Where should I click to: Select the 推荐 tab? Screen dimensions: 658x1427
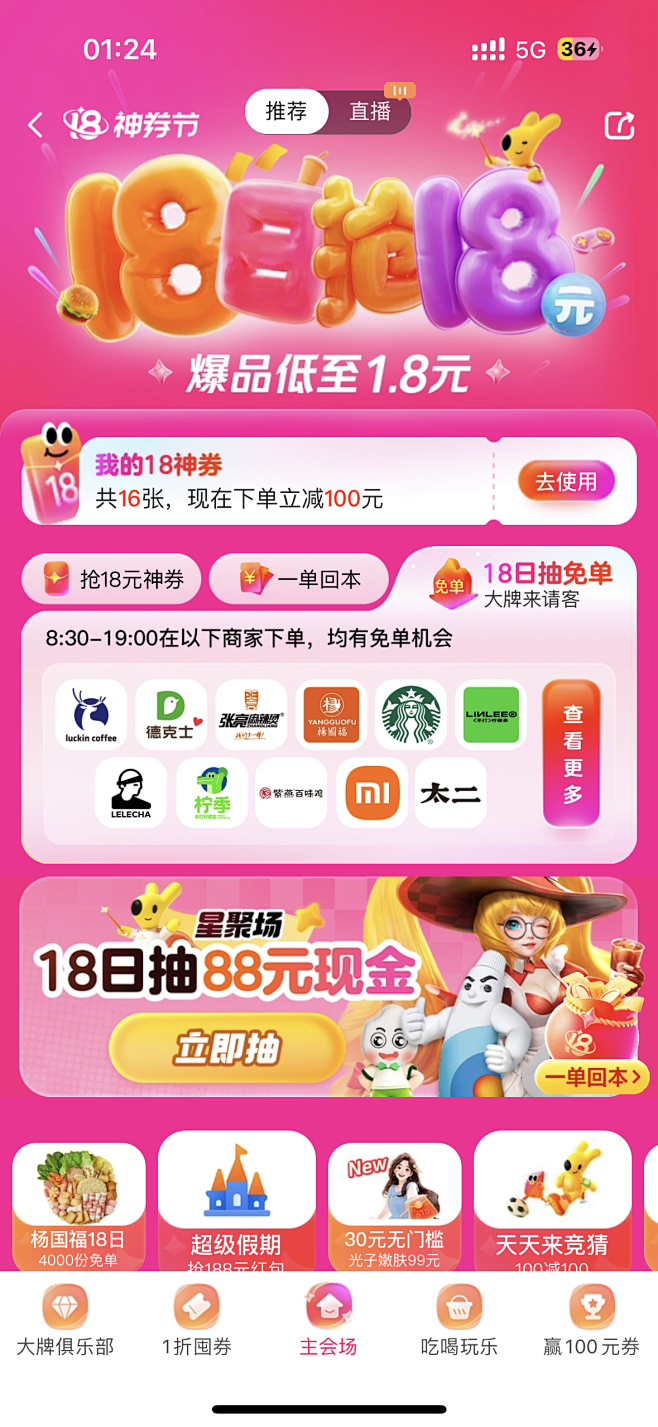287,112
